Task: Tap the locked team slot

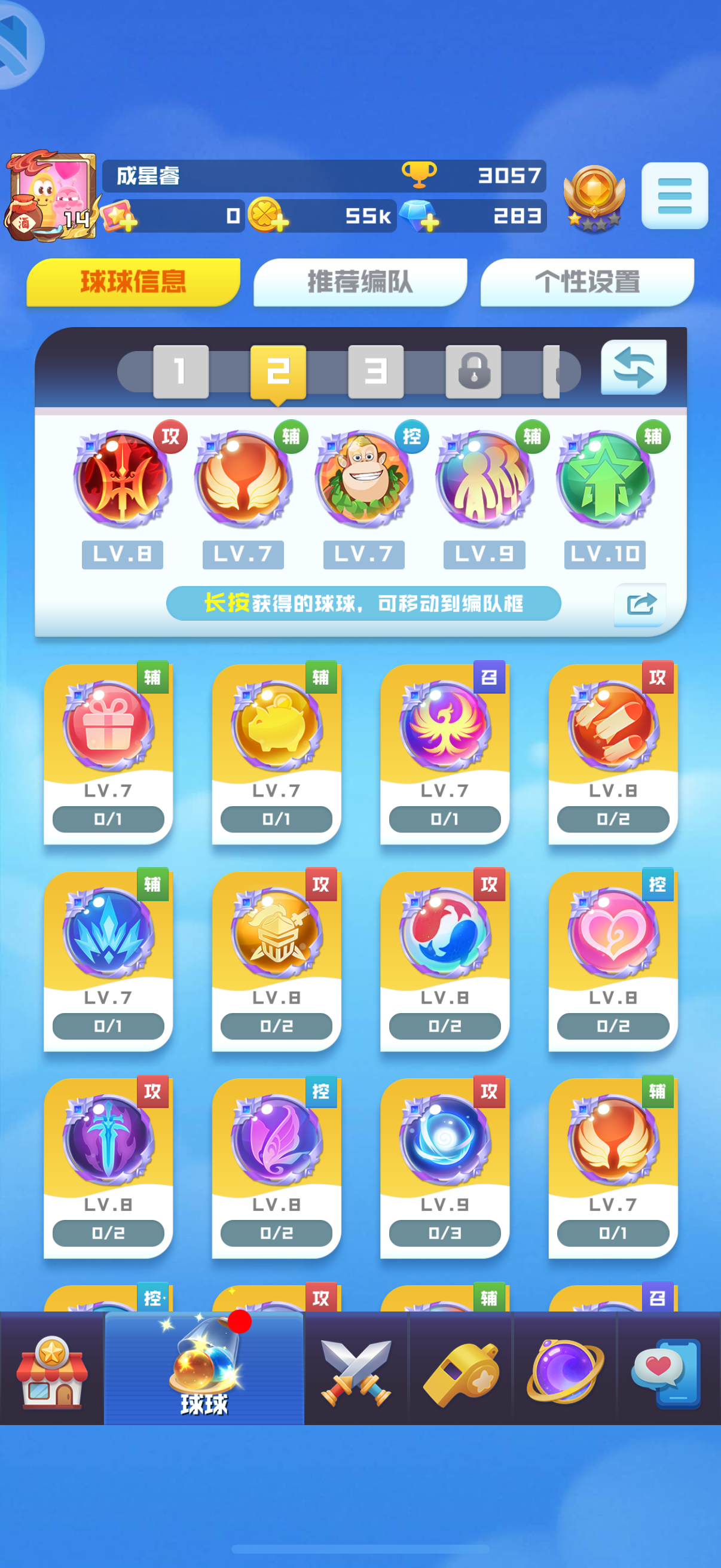Action: pos(473,371)
